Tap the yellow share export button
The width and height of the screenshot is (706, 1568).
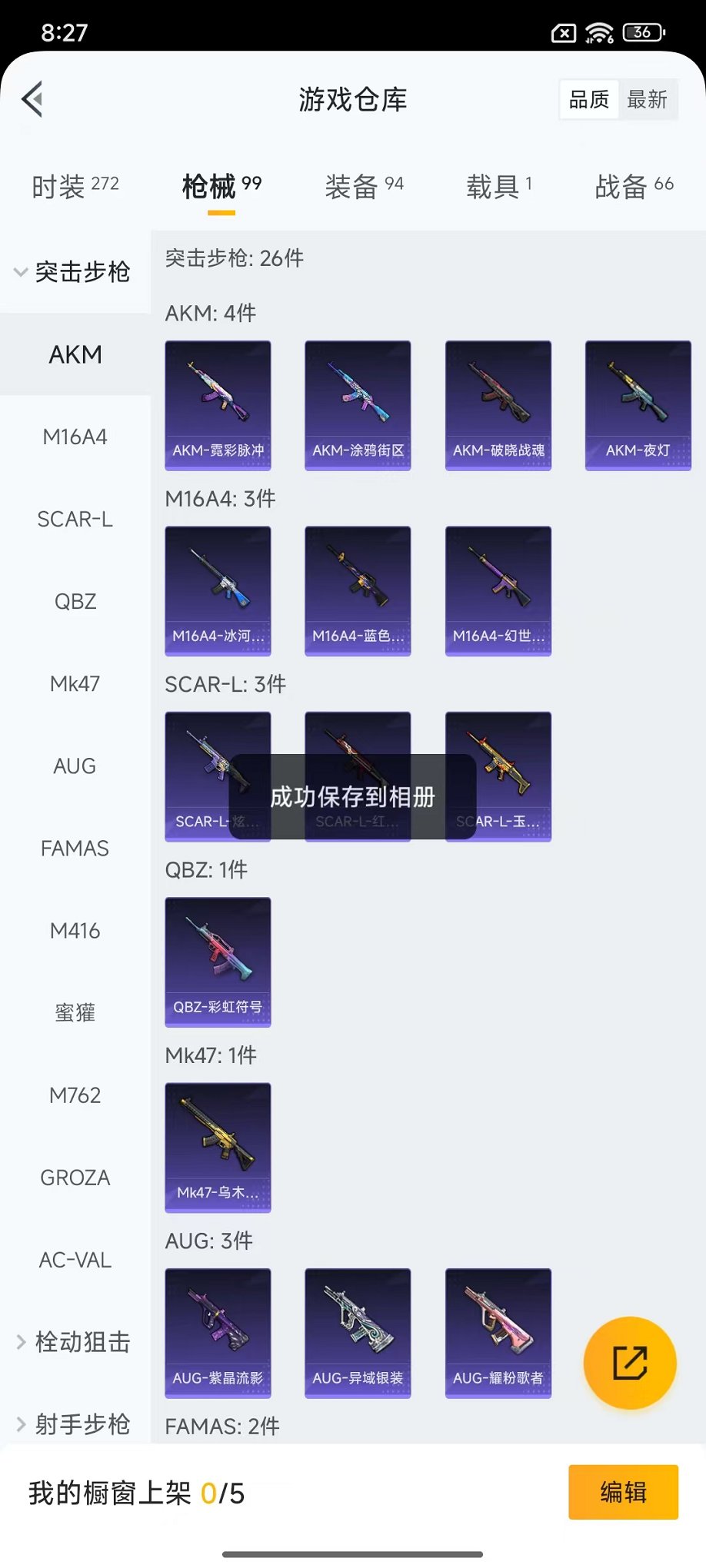(630, 1363)
